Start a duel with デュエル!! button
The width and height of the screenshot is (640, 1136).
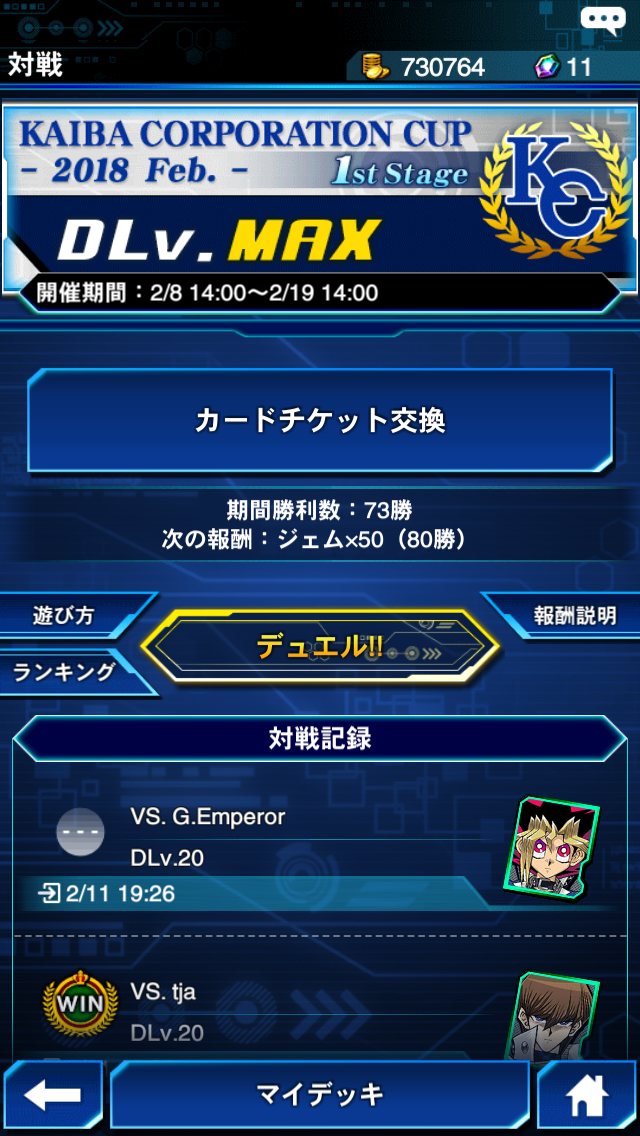[x=320, y=647]
